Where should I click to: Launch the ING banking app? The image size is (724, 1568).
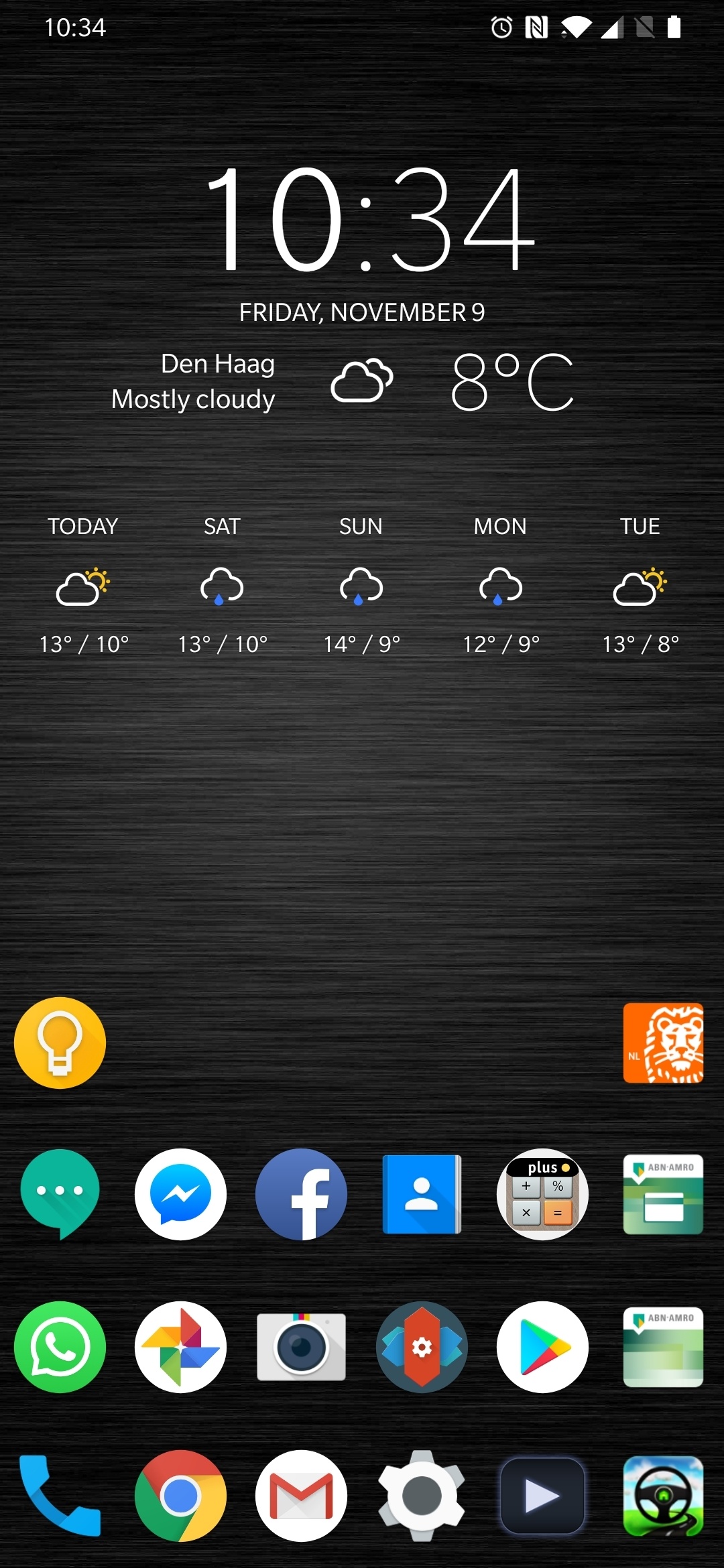point(663,1043)
